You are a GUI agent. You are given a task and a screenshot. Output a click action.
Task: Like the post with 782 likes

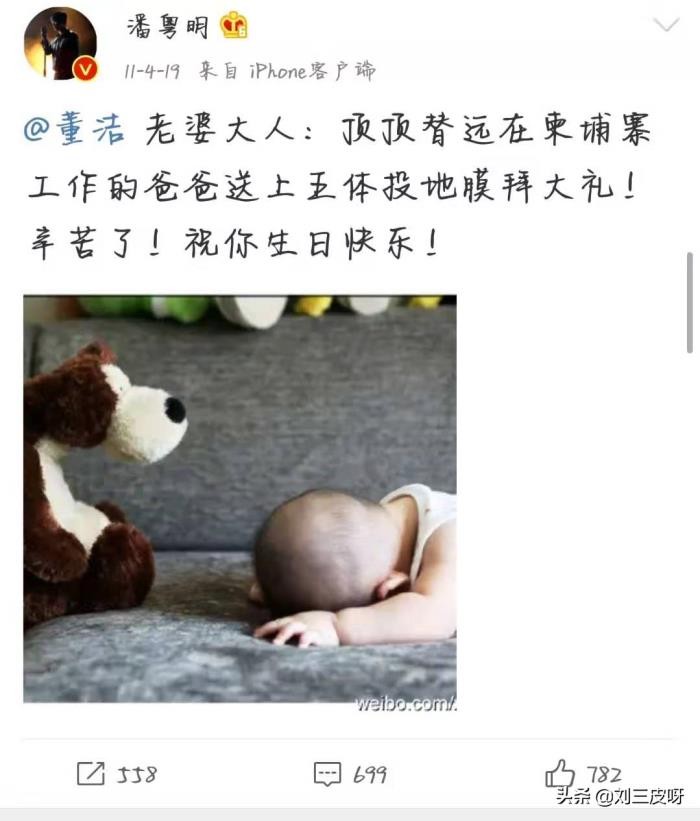point(583,773)
